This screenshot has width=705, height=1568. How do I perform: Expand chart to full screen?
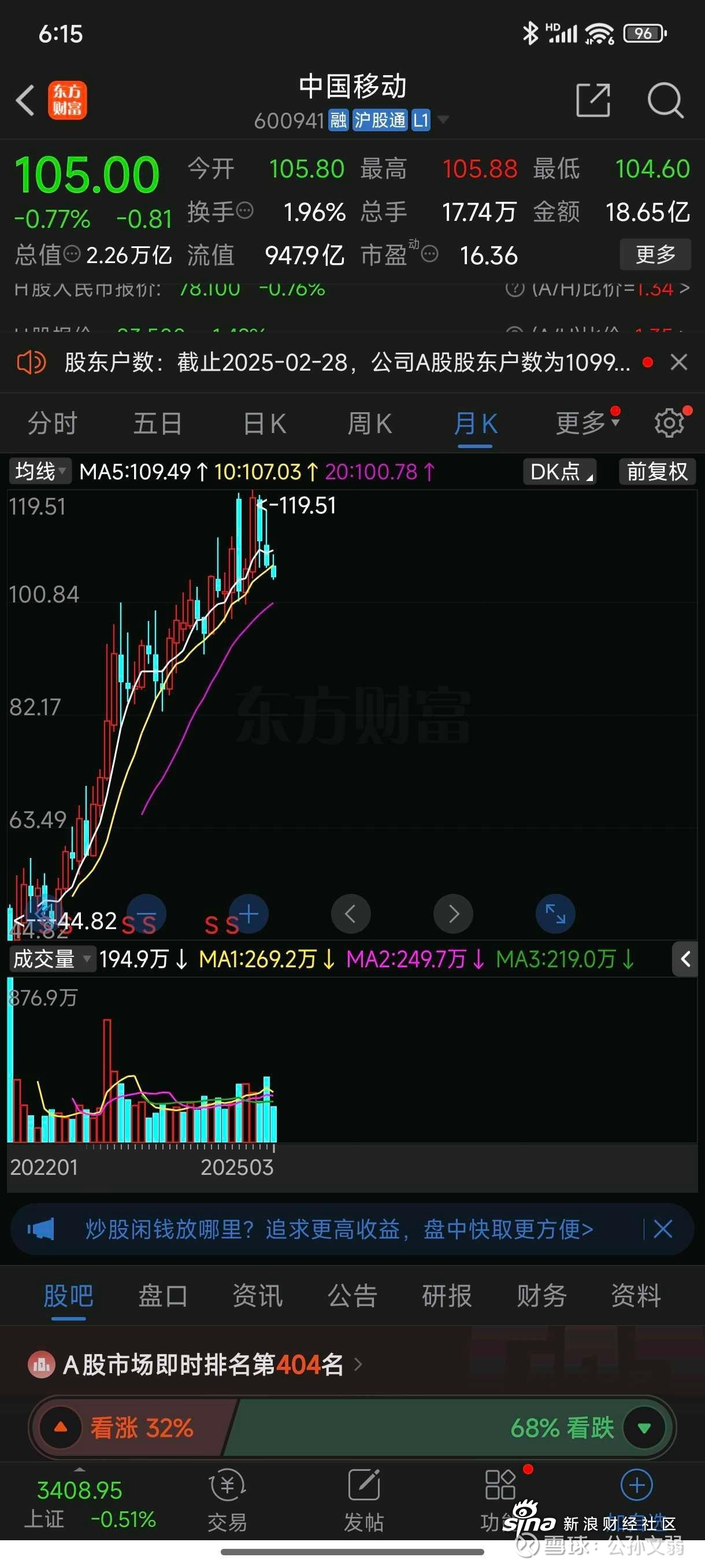[555, 914]
